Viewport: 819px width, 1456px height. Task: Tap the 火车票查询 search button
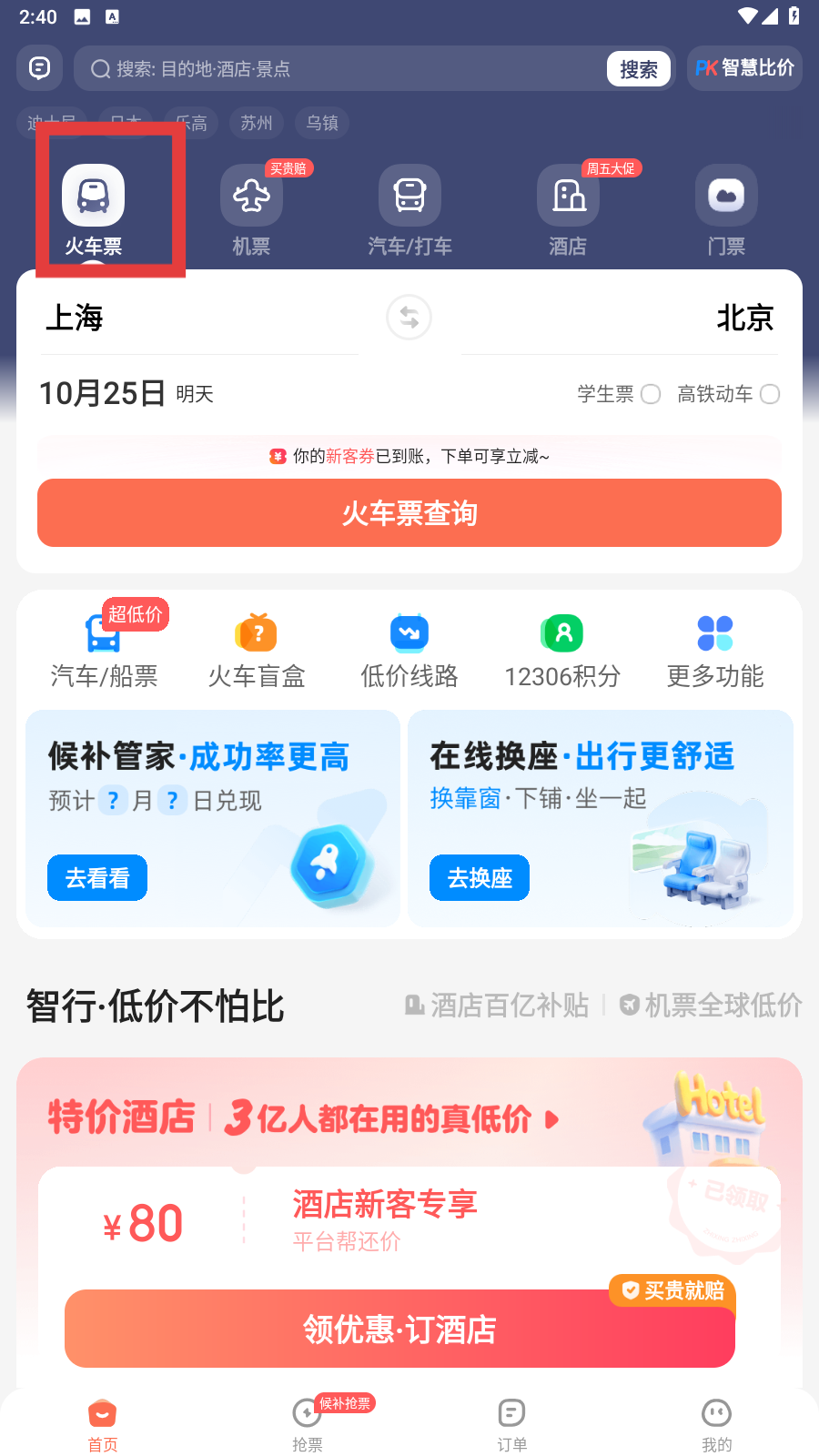[409, 512]
